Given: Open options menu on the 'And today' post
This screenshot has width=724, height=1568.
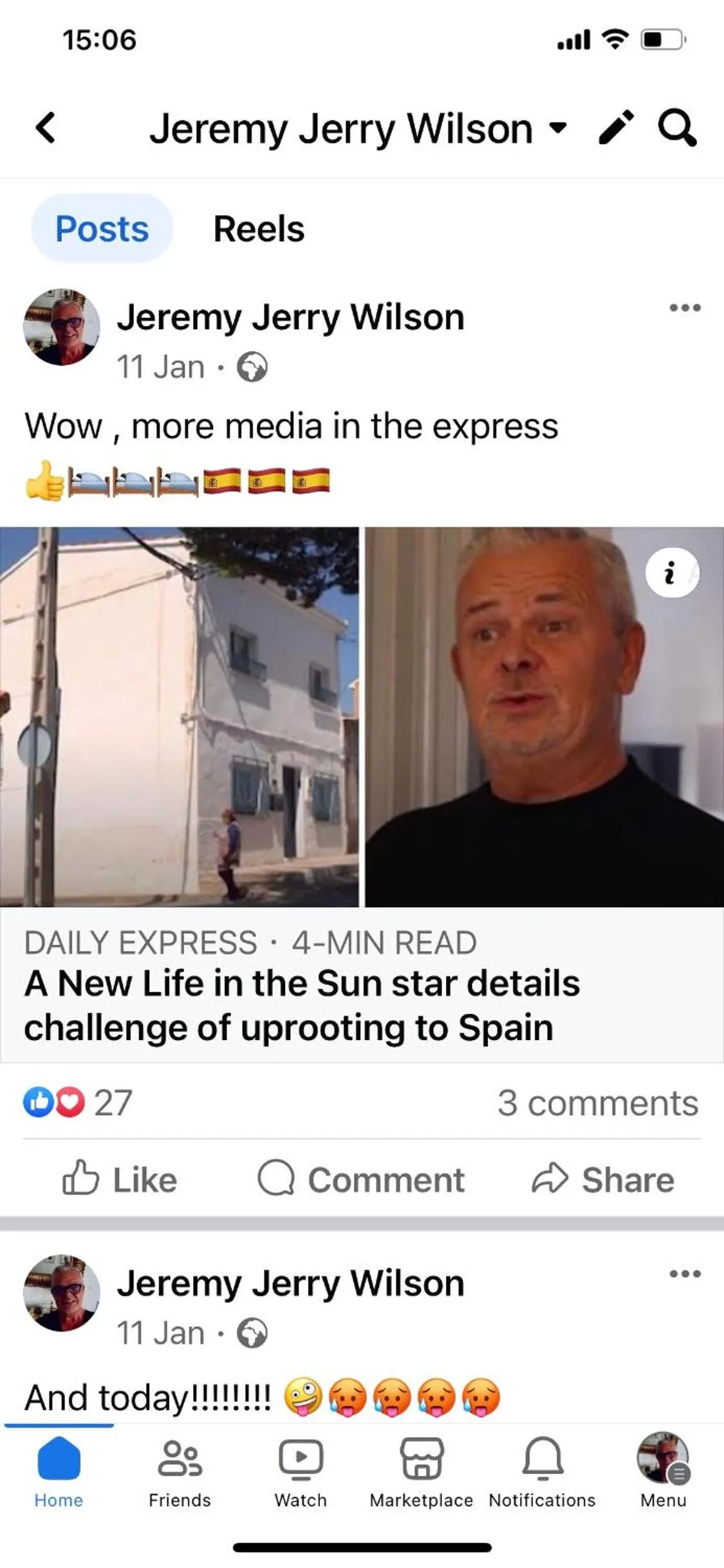Looking at the screenshot, I should [685, 1274].
